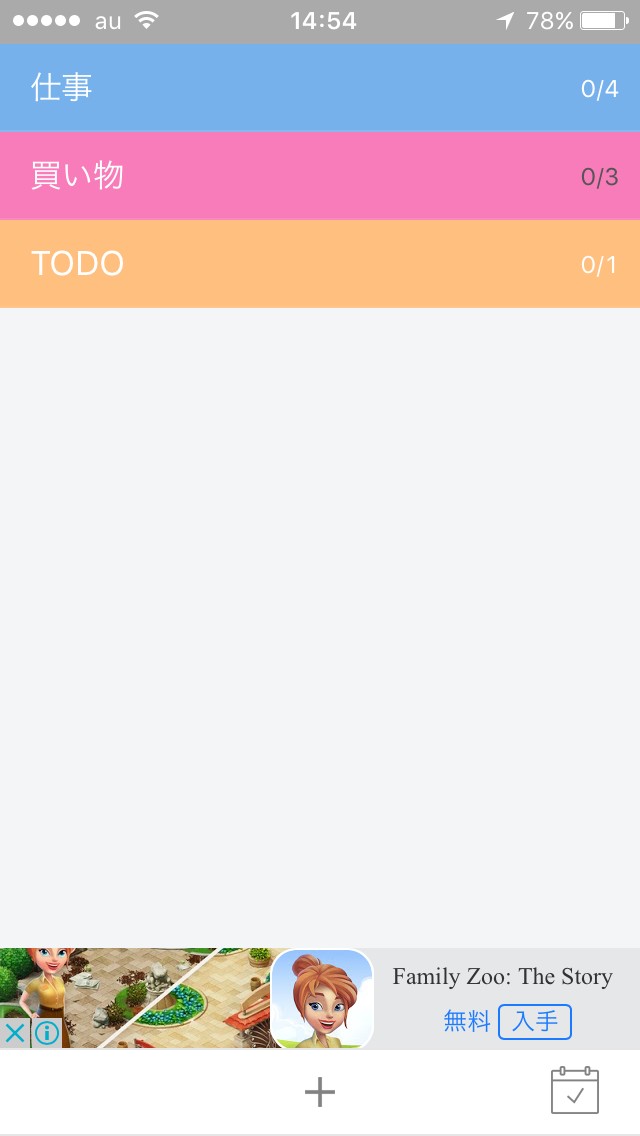Open the TODO list
Viewport: 640px width, 1136px height.
(320, 264)
